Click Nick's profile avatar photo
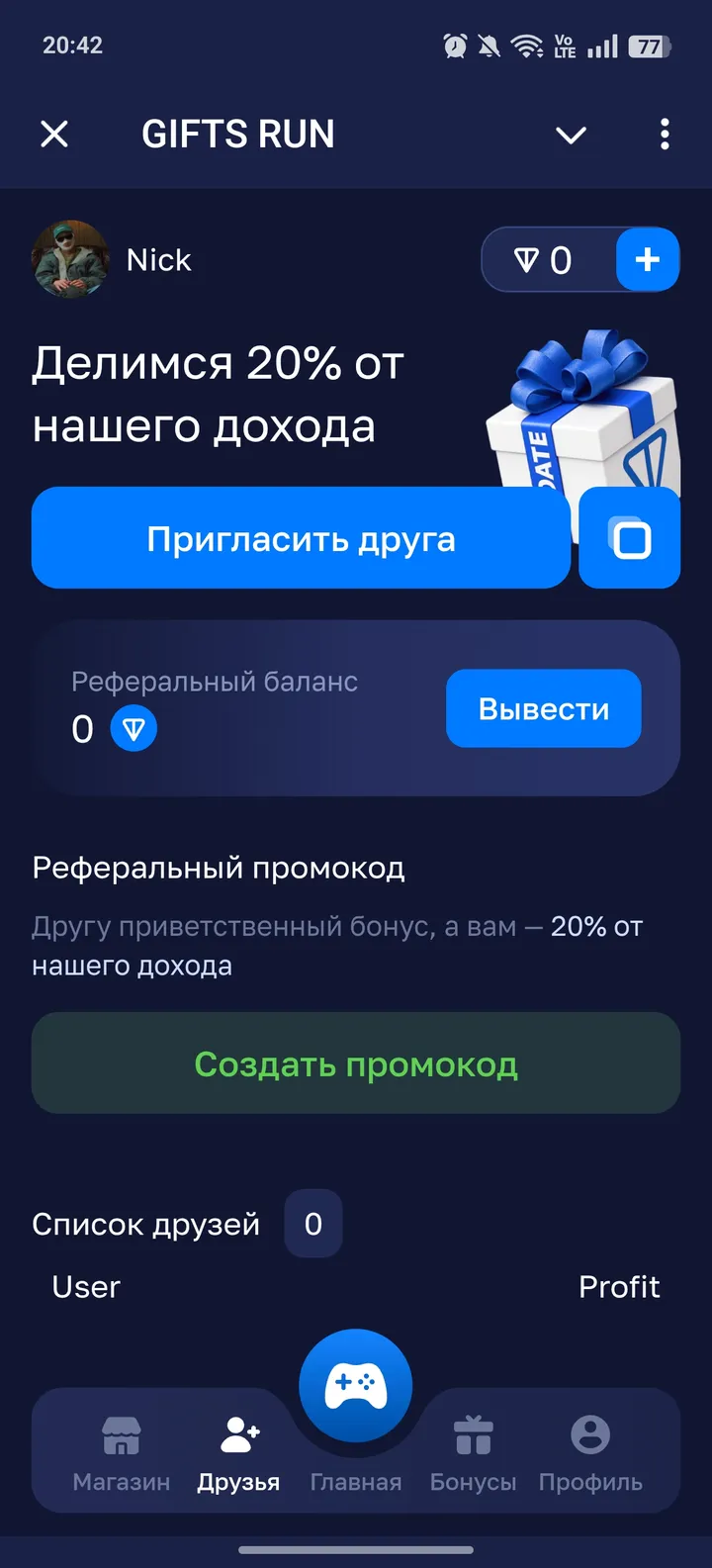Viewport: 712px width, 1568px height. 70,259
